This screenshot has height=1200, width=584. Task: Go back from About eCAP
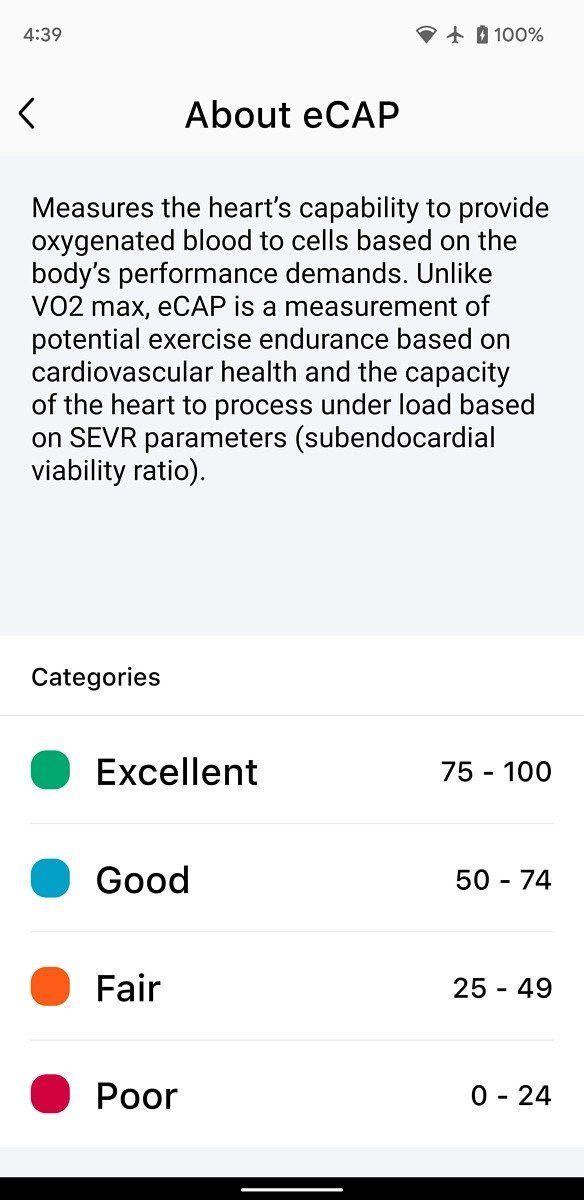tap(27, 114)
